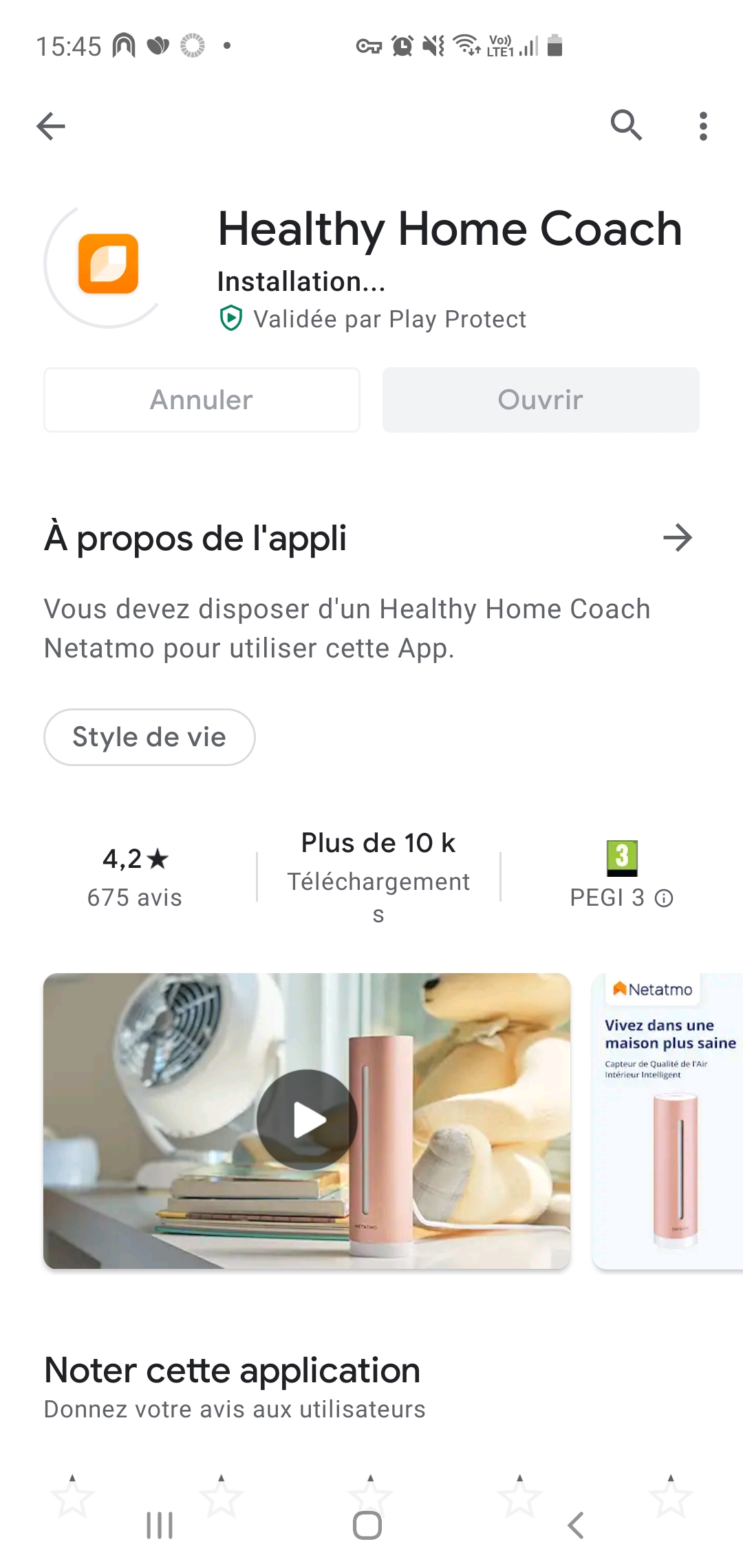
Task: Play the app preview video
Action: click(x=307, y=1120)
